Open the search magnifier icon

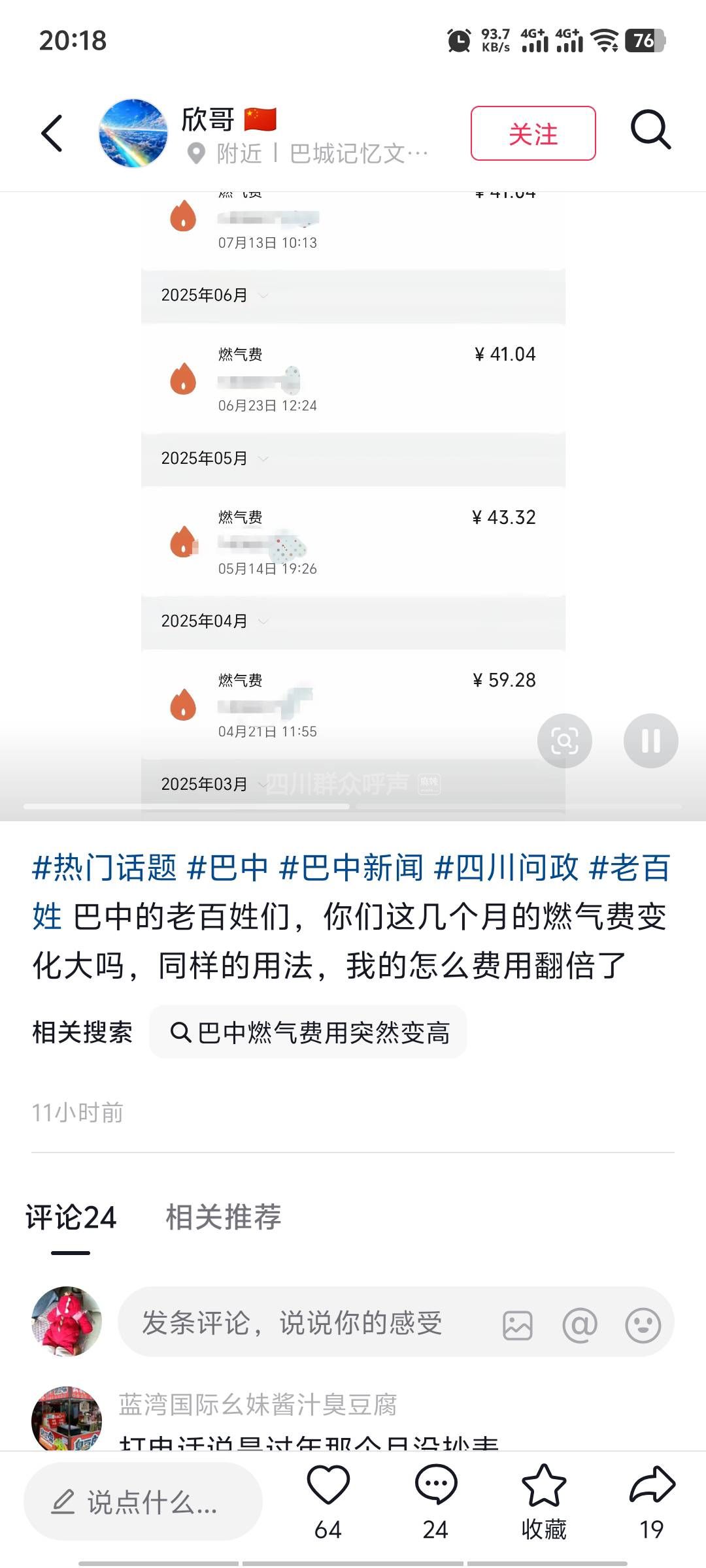[x=650, y=131]
